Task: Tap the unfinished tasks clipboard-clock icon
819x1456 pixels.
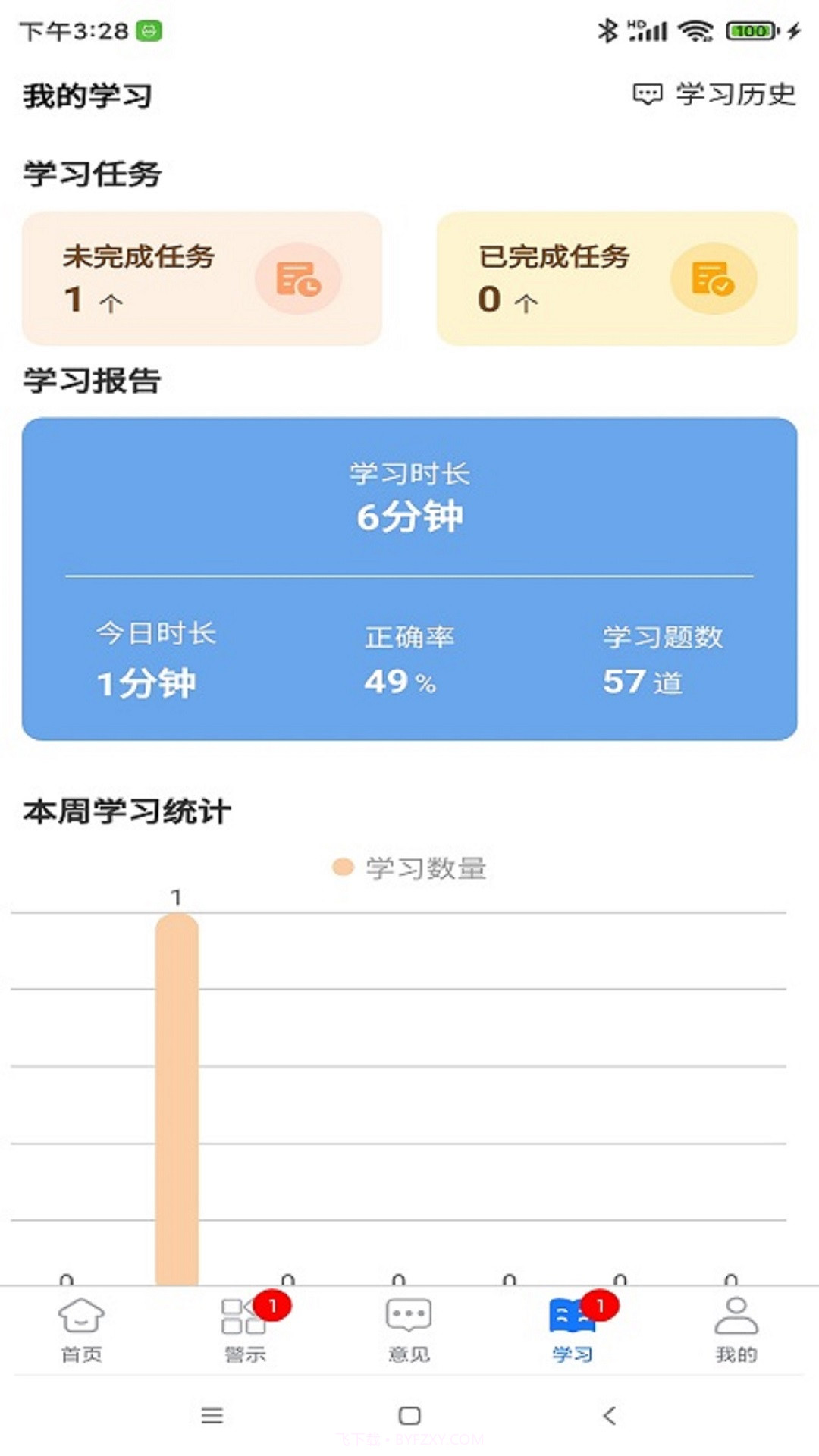Action: [300, 278]
